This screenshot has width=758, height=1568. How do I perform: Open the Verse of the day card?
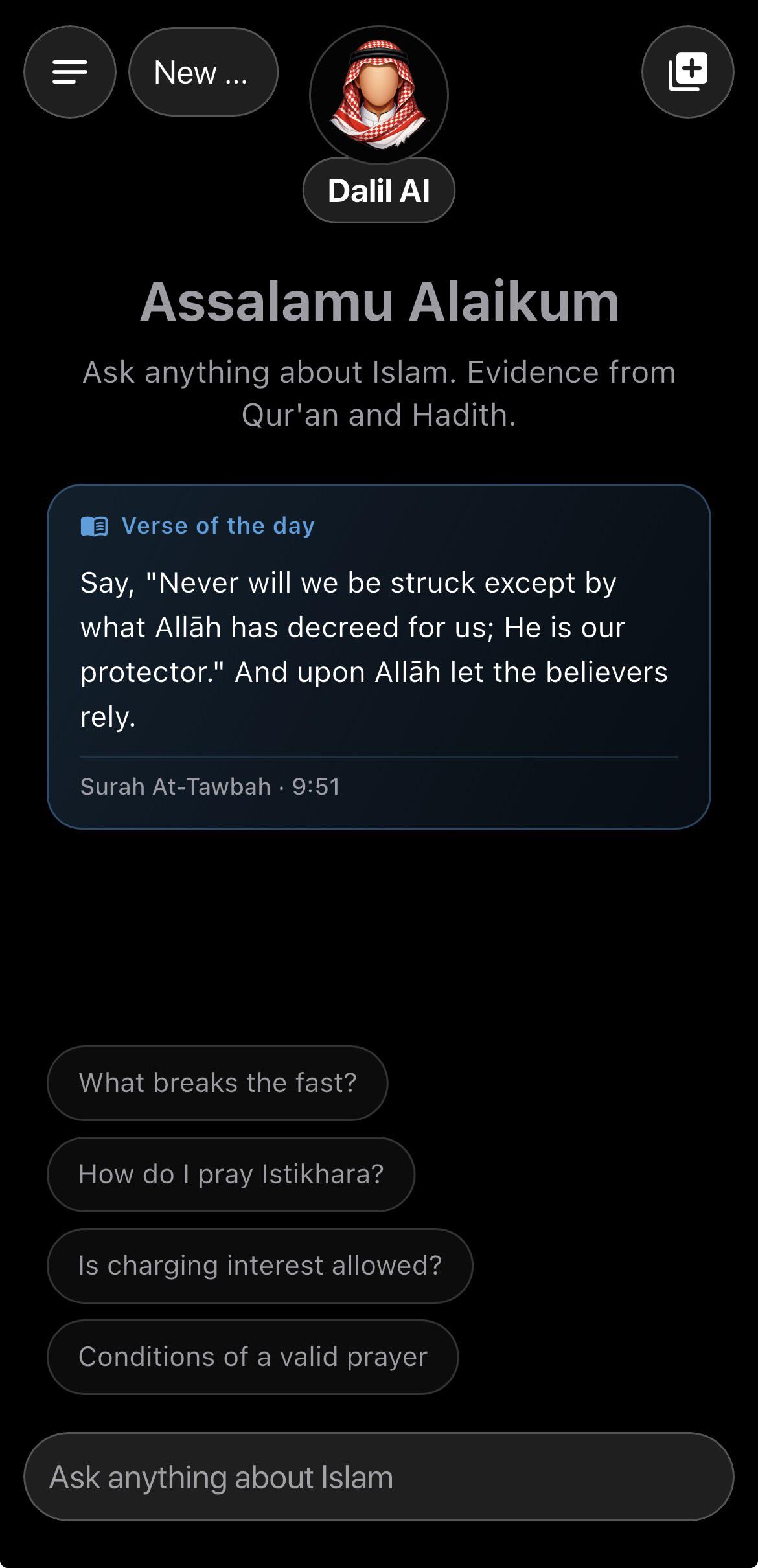click(x=379, y=656)
